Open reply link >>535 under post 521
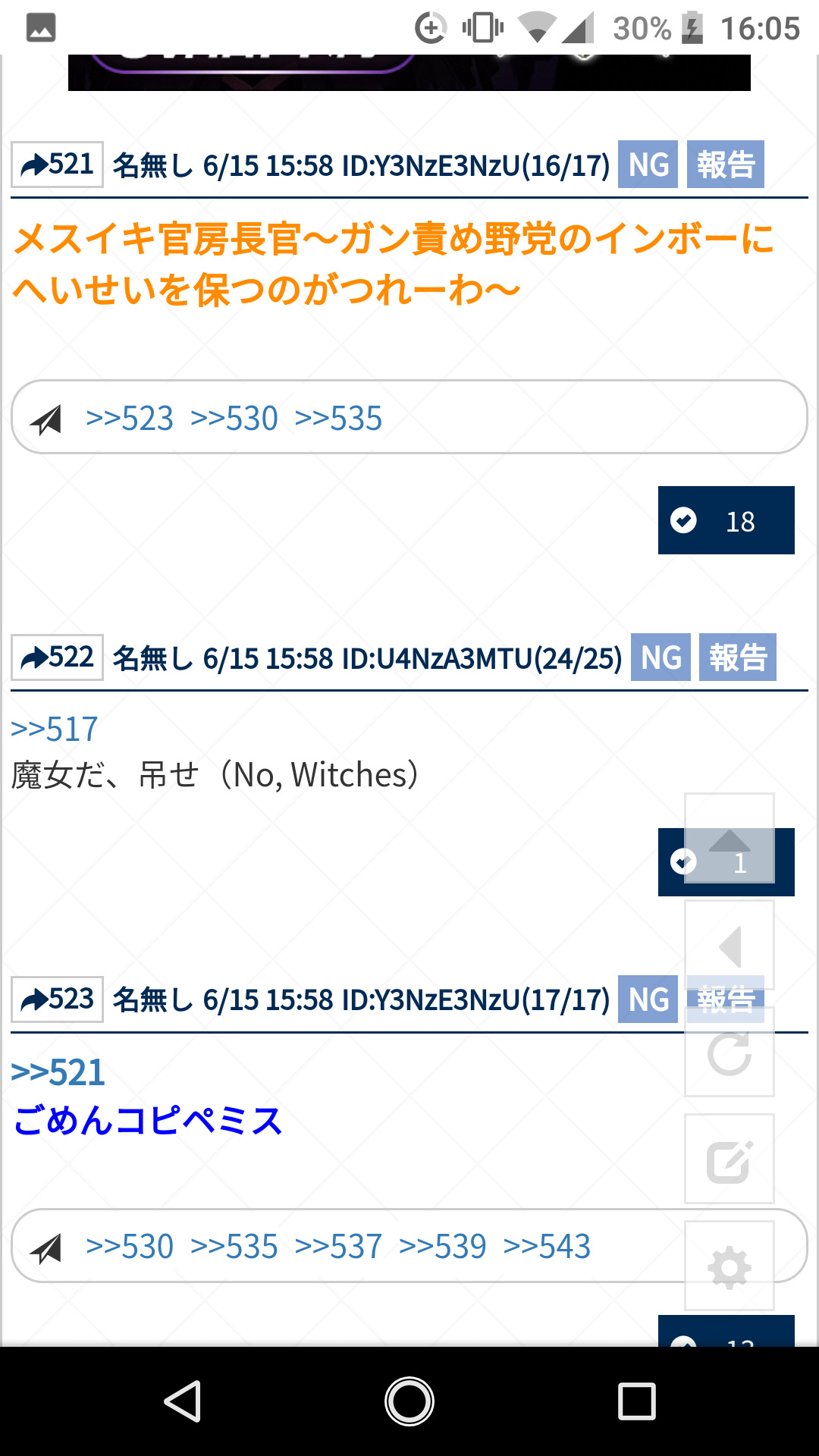This screenshot has height=1456, width=819. click(x=338, y=419)
